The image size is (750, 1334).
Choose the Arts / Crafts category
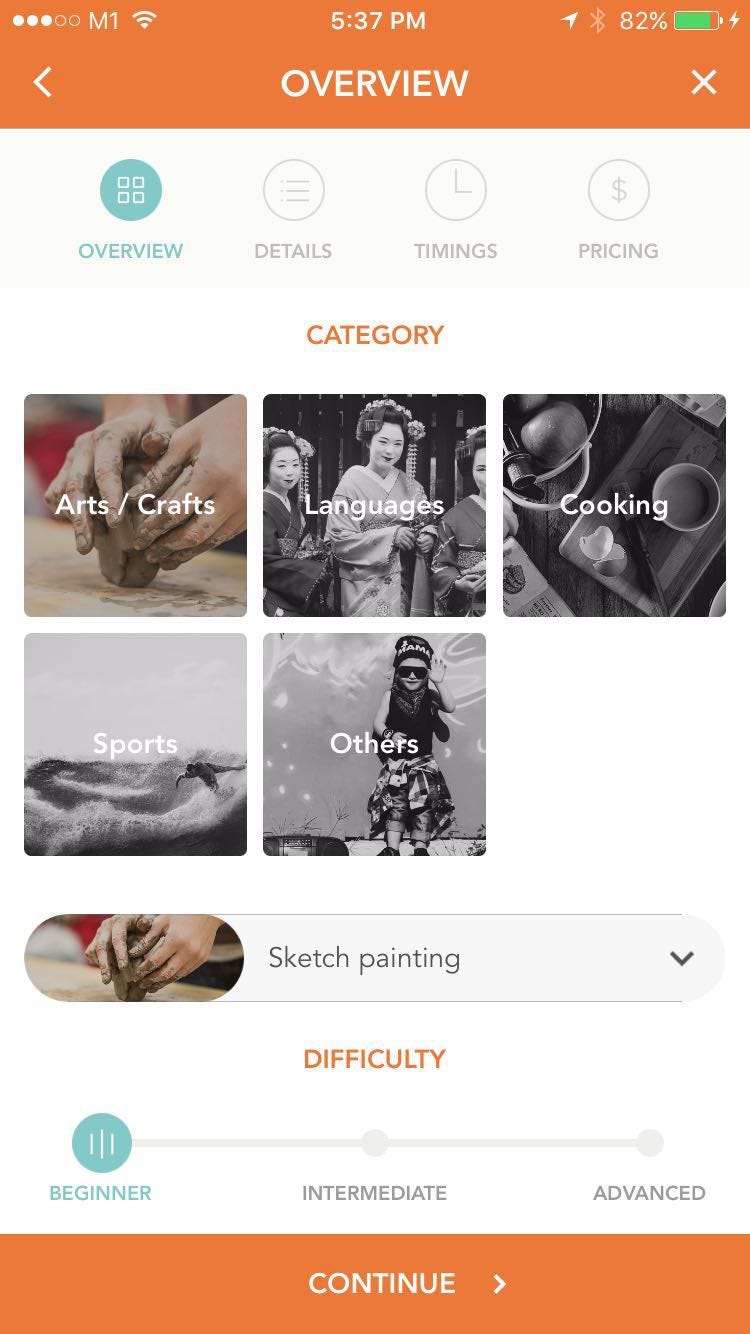[135, 505]
